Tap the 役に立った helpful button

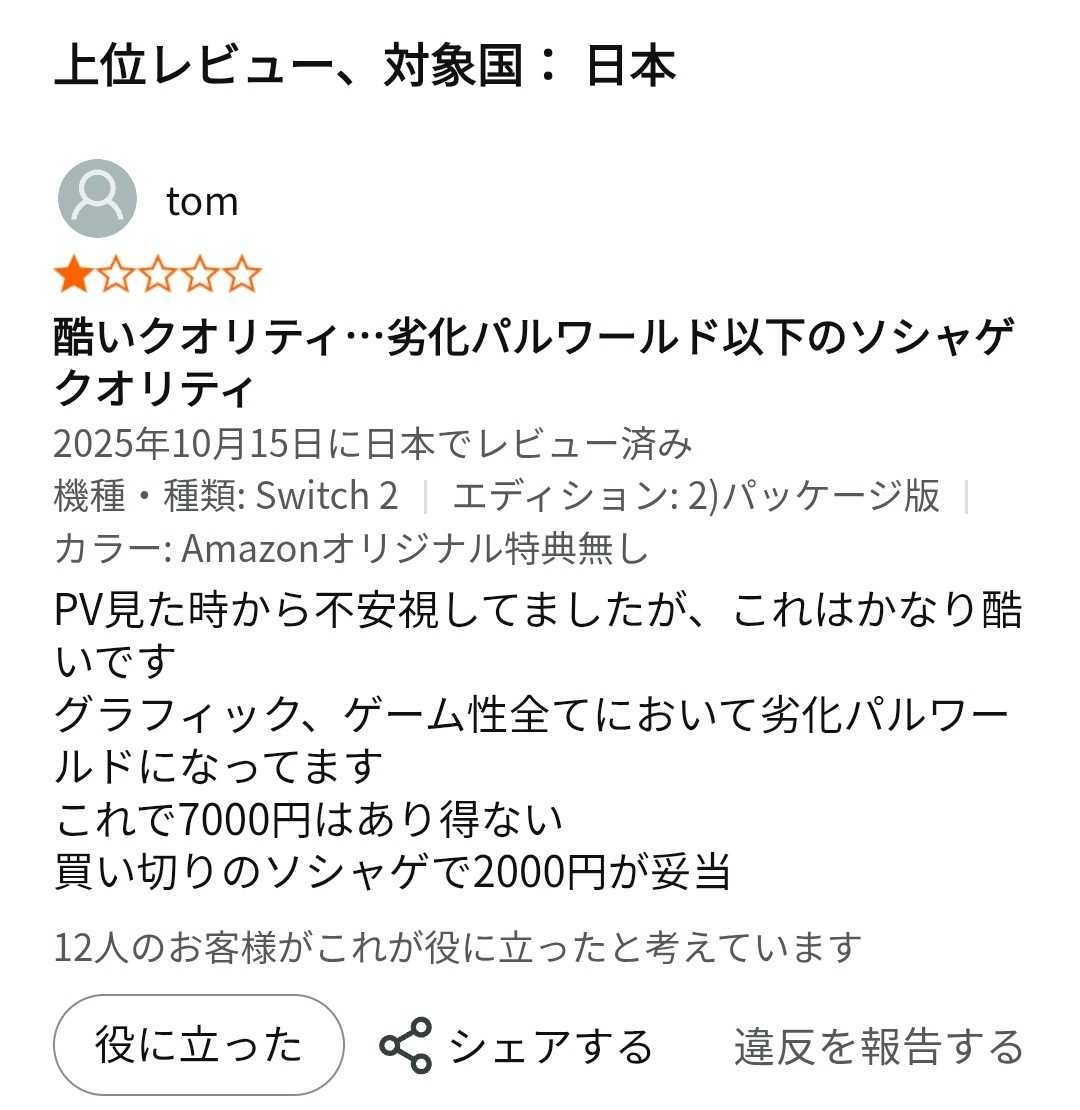tap(198, 1045)
